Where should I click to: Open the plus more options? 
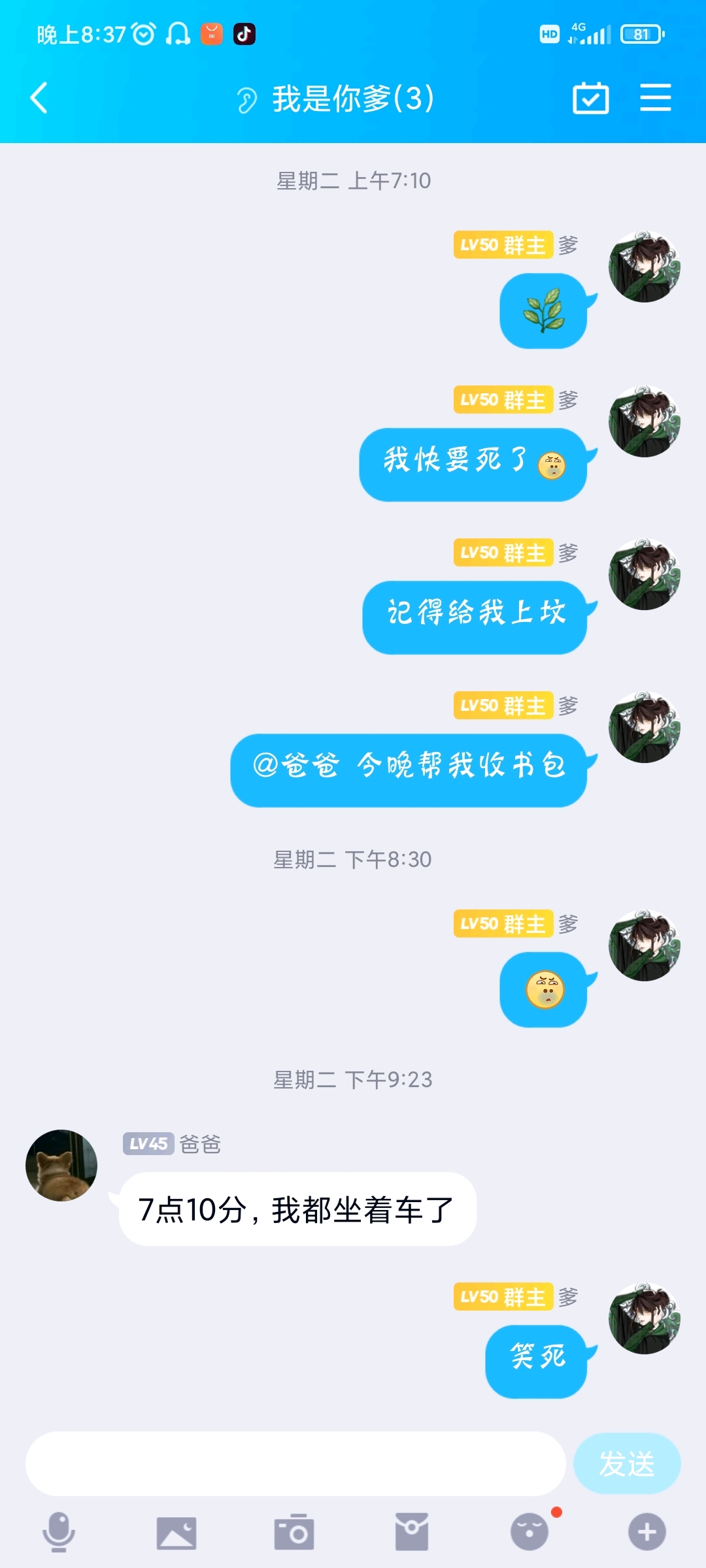647,1532
